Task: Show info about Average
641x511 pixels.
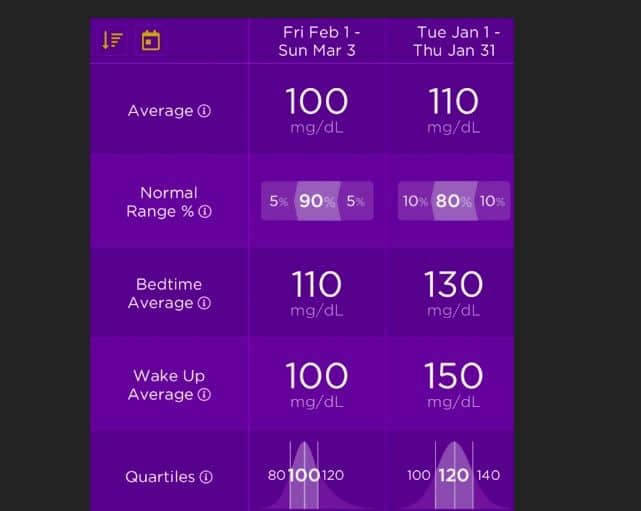Action: click(204, 111)
